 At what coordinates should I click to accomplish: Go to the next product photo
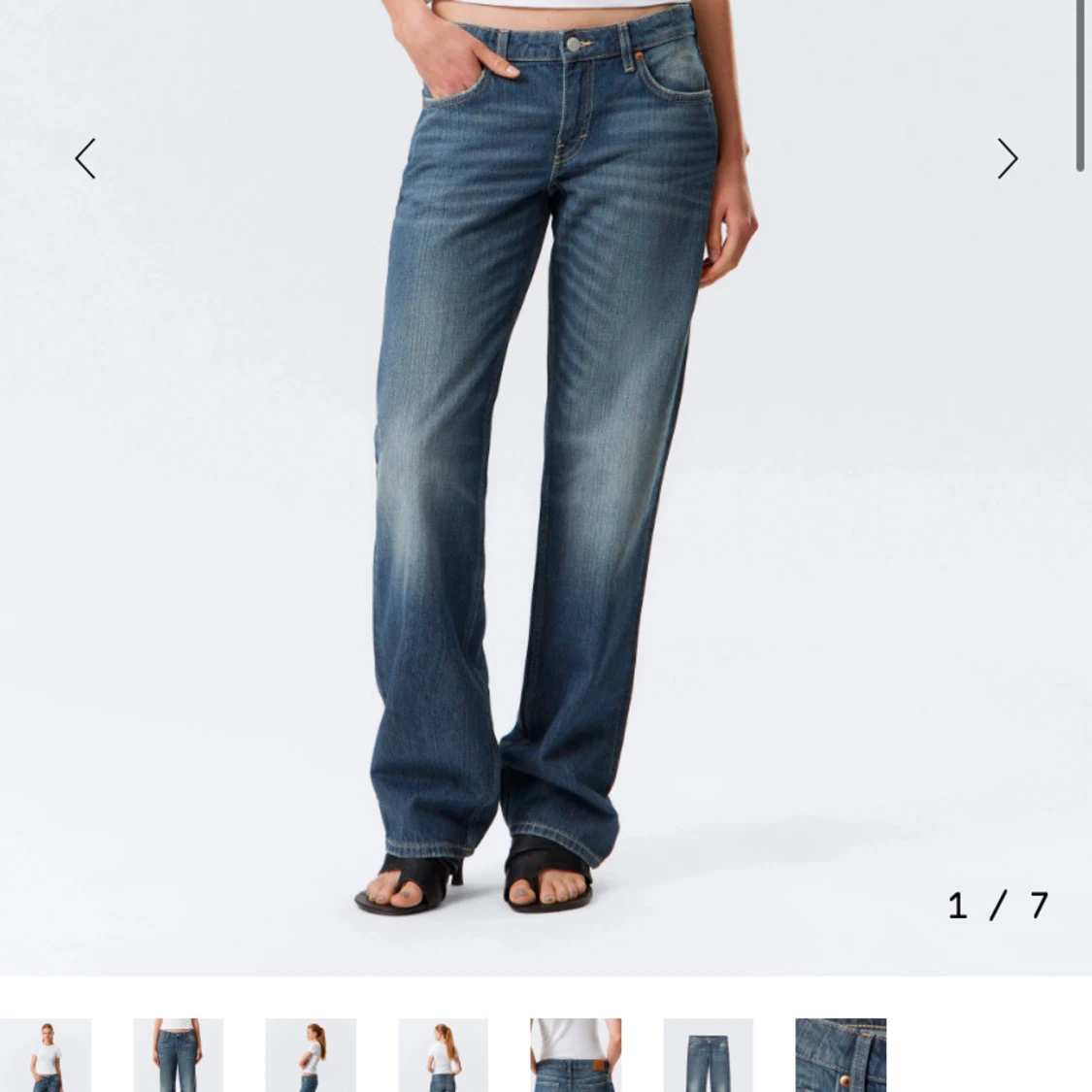pyautogui.click(x=1007, y=158)
